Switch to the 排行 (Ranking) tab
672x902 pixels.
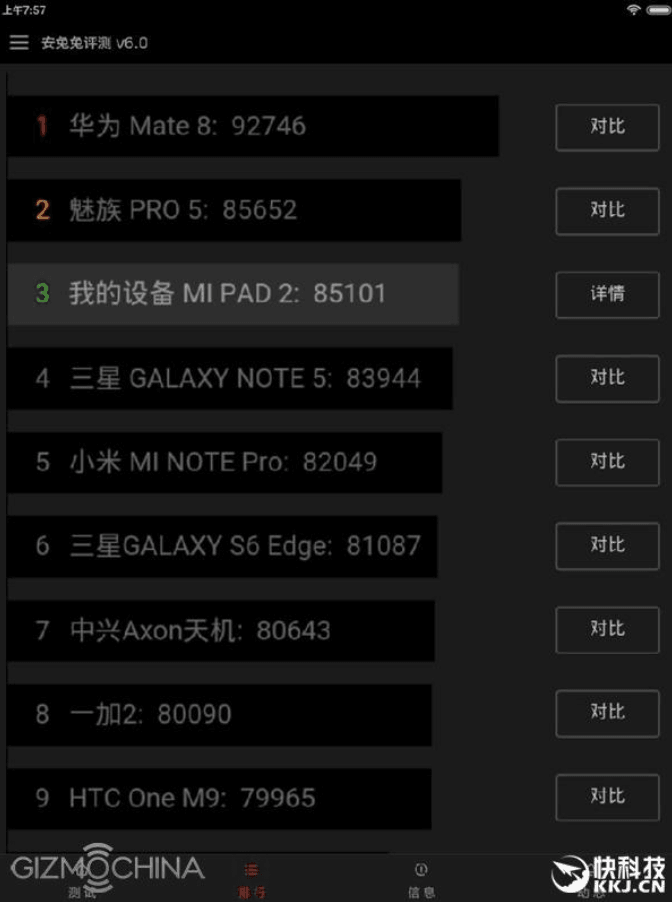[251, 880]
